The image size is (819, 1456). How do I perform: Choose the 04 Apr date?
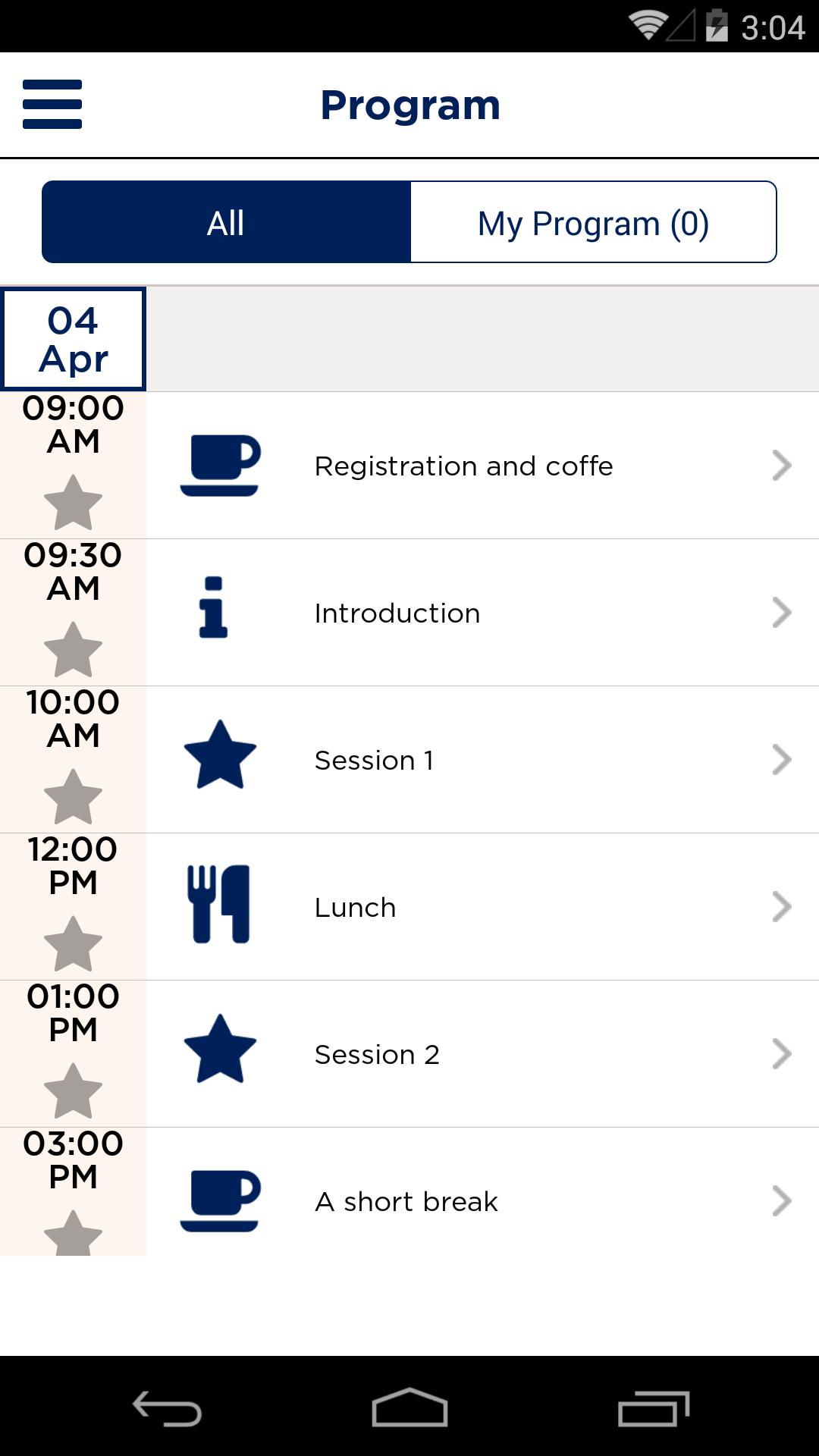(73, 339)
